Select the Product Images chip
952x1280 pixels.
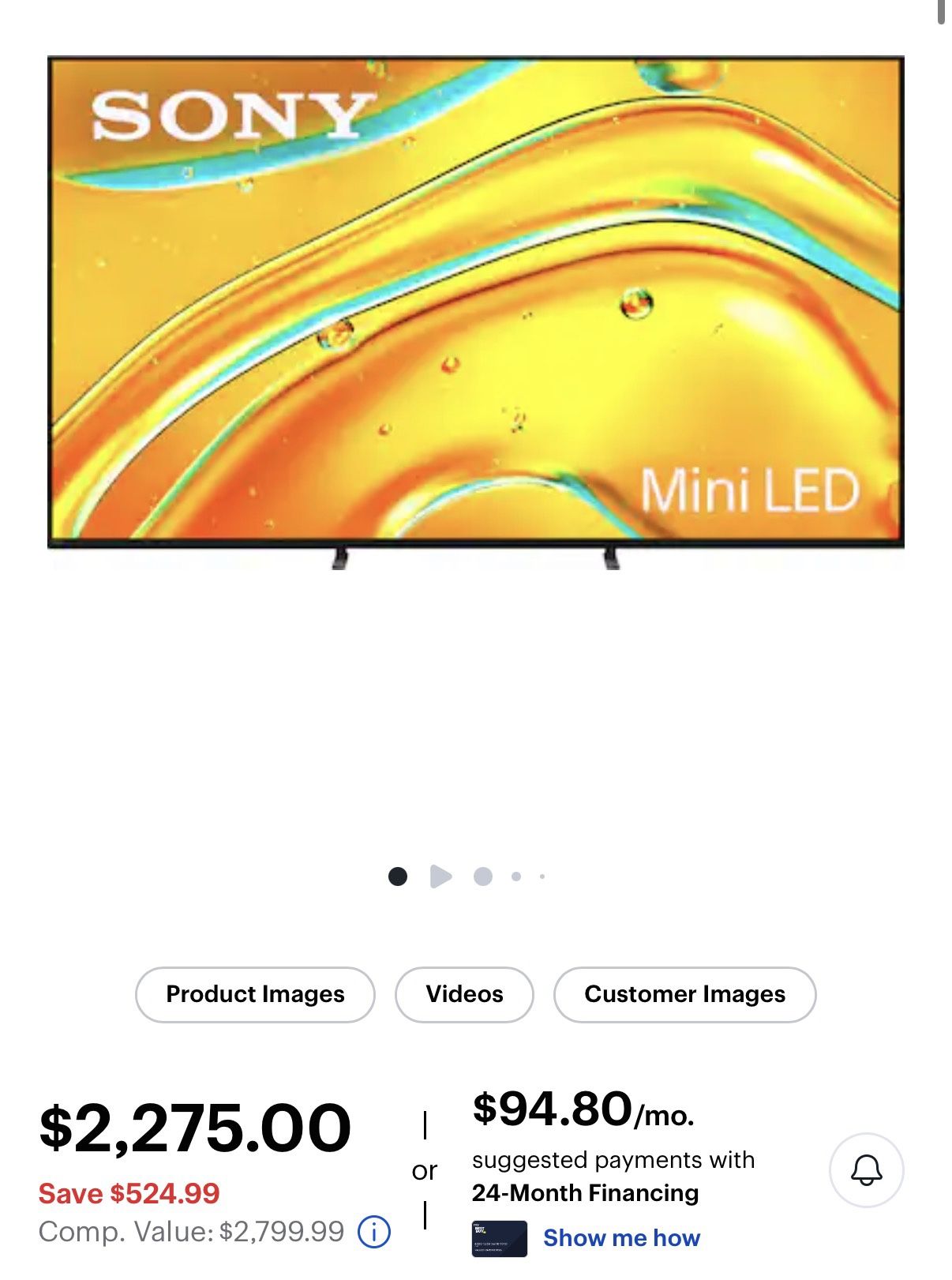pyautogui.click(x=255, y=994)
